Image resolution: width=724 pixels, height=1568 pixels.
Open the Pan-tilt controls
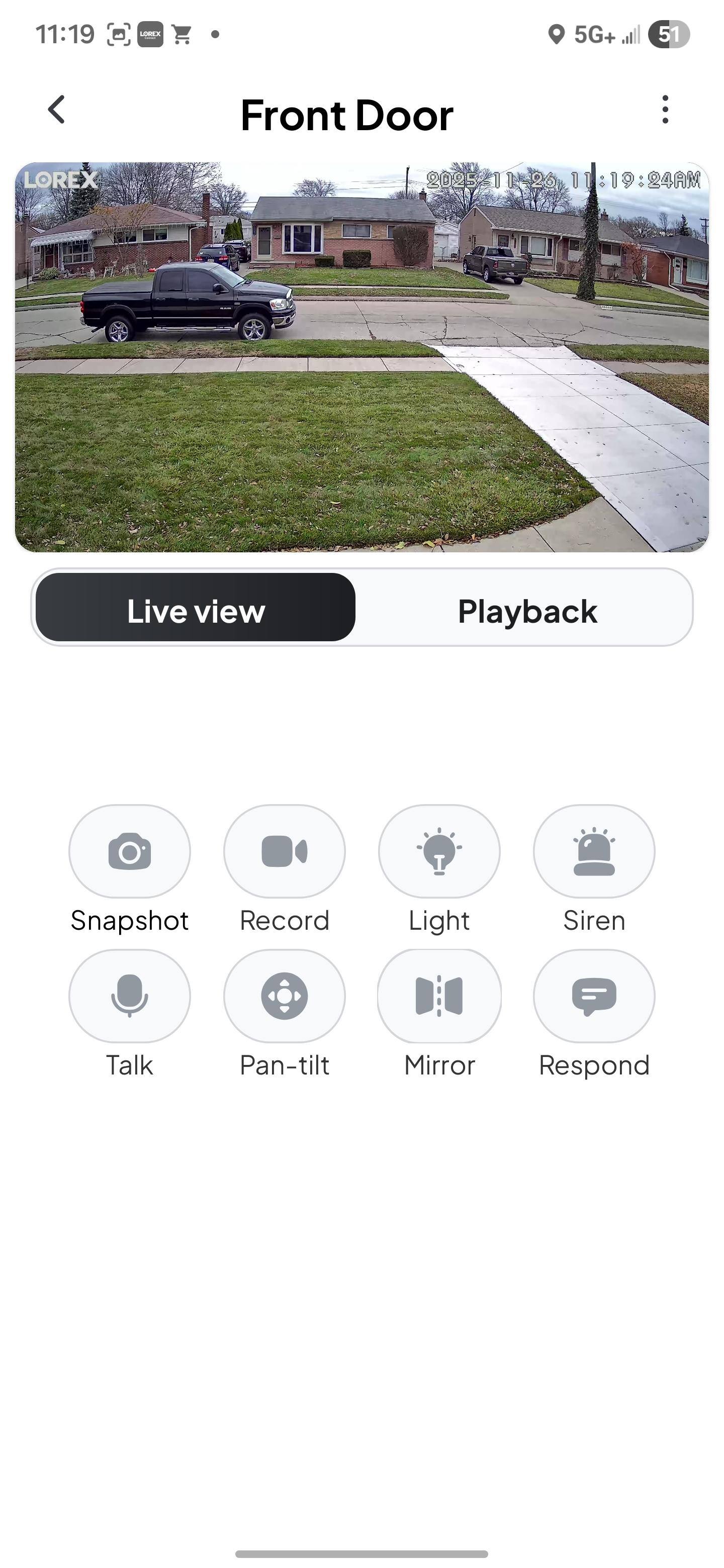(285, 996)
